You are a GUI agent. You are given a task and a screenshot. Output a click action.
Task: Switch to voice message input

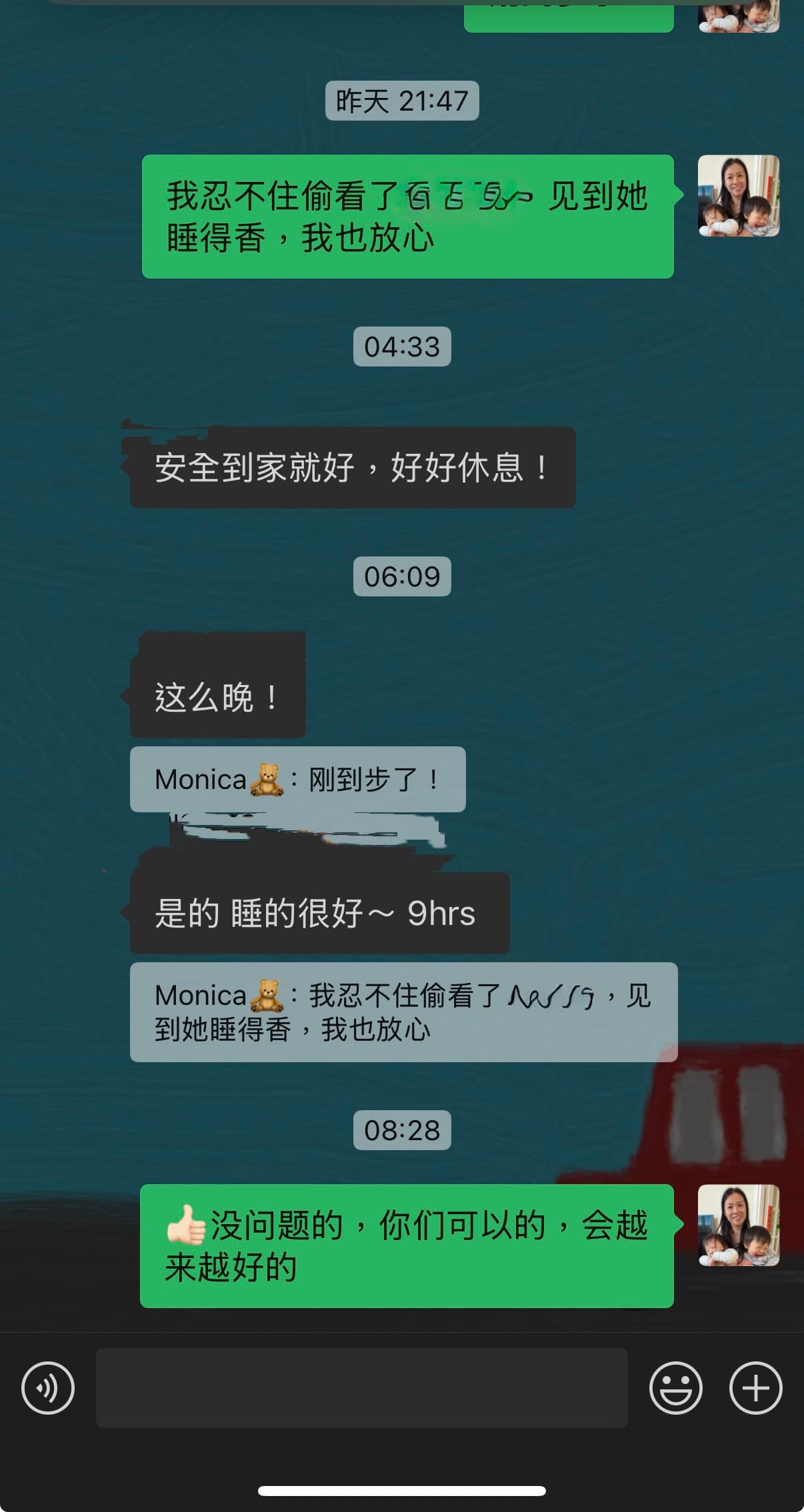click(x=47, y=1389)
